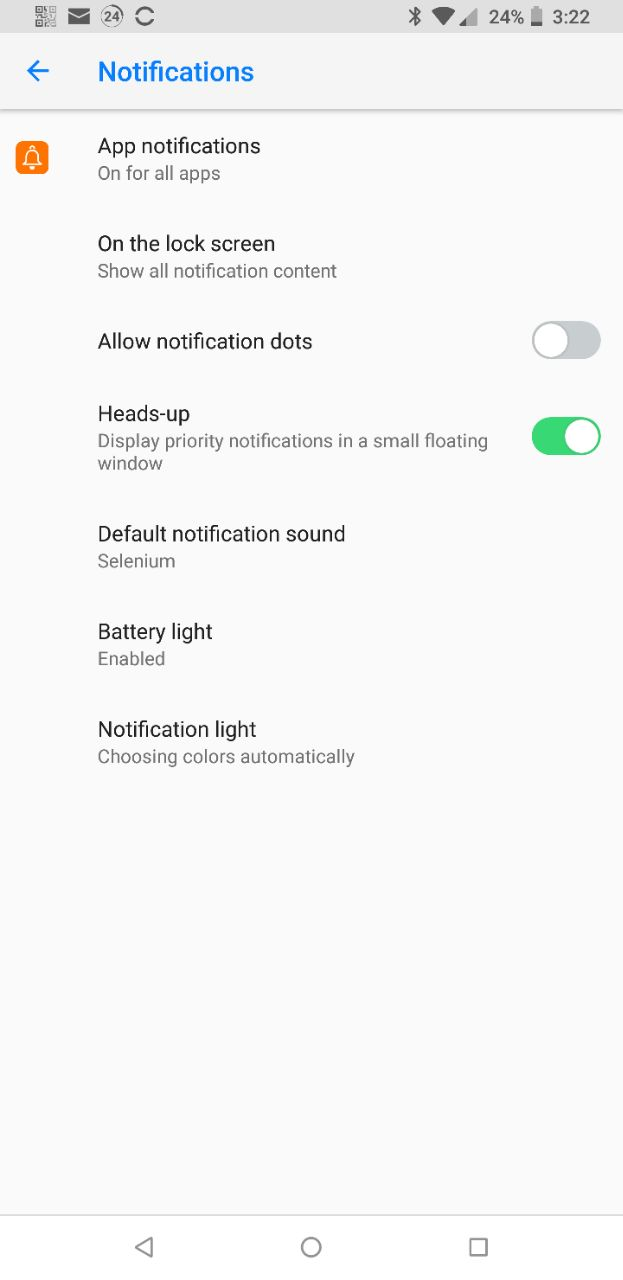Open On the lock screen options
This screenshot has width=623, height=1280.
pyautogui.click(x=311, y=257)
